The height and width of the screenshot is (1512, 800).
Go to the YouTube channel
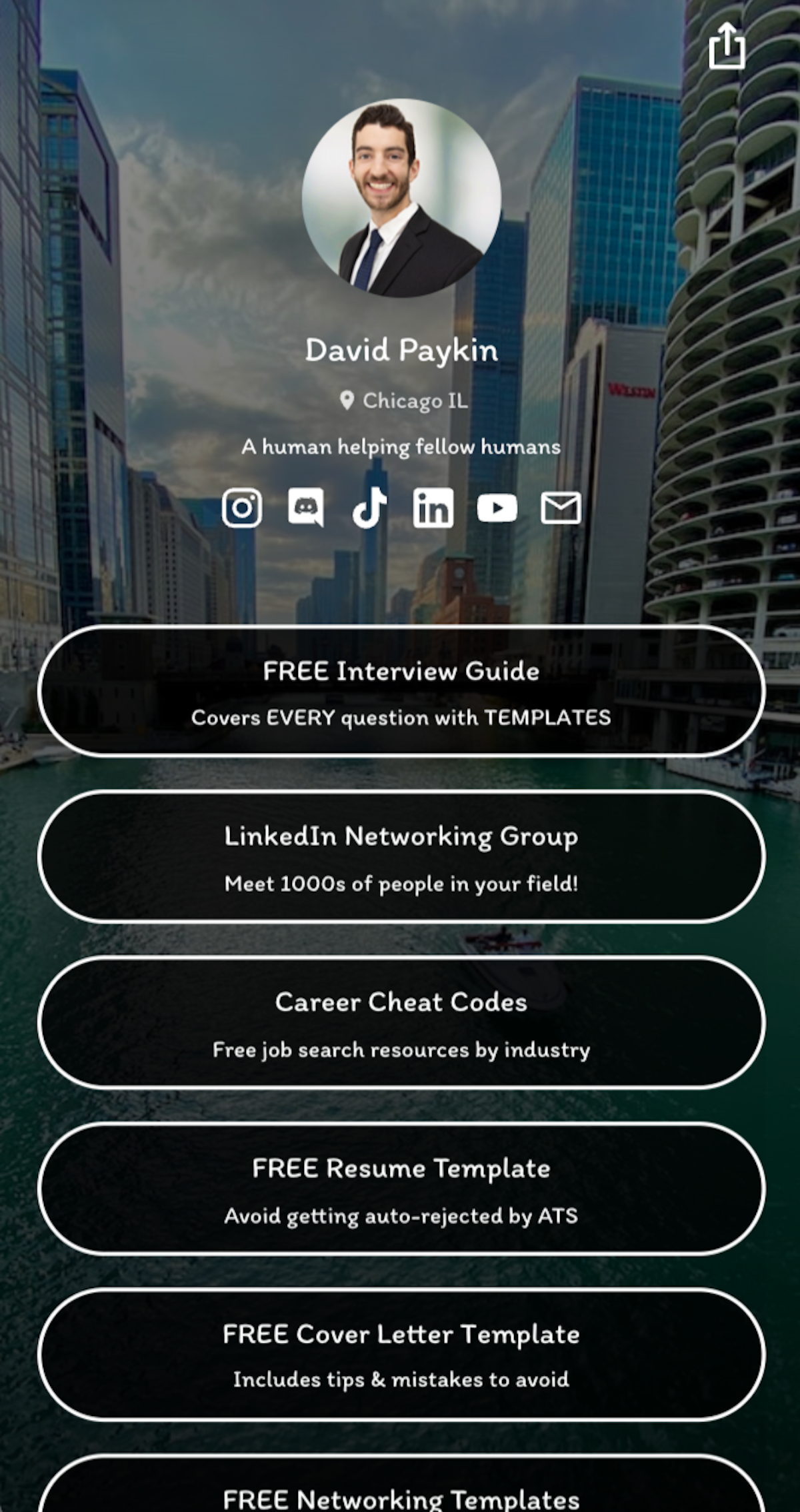click(497, 508)
